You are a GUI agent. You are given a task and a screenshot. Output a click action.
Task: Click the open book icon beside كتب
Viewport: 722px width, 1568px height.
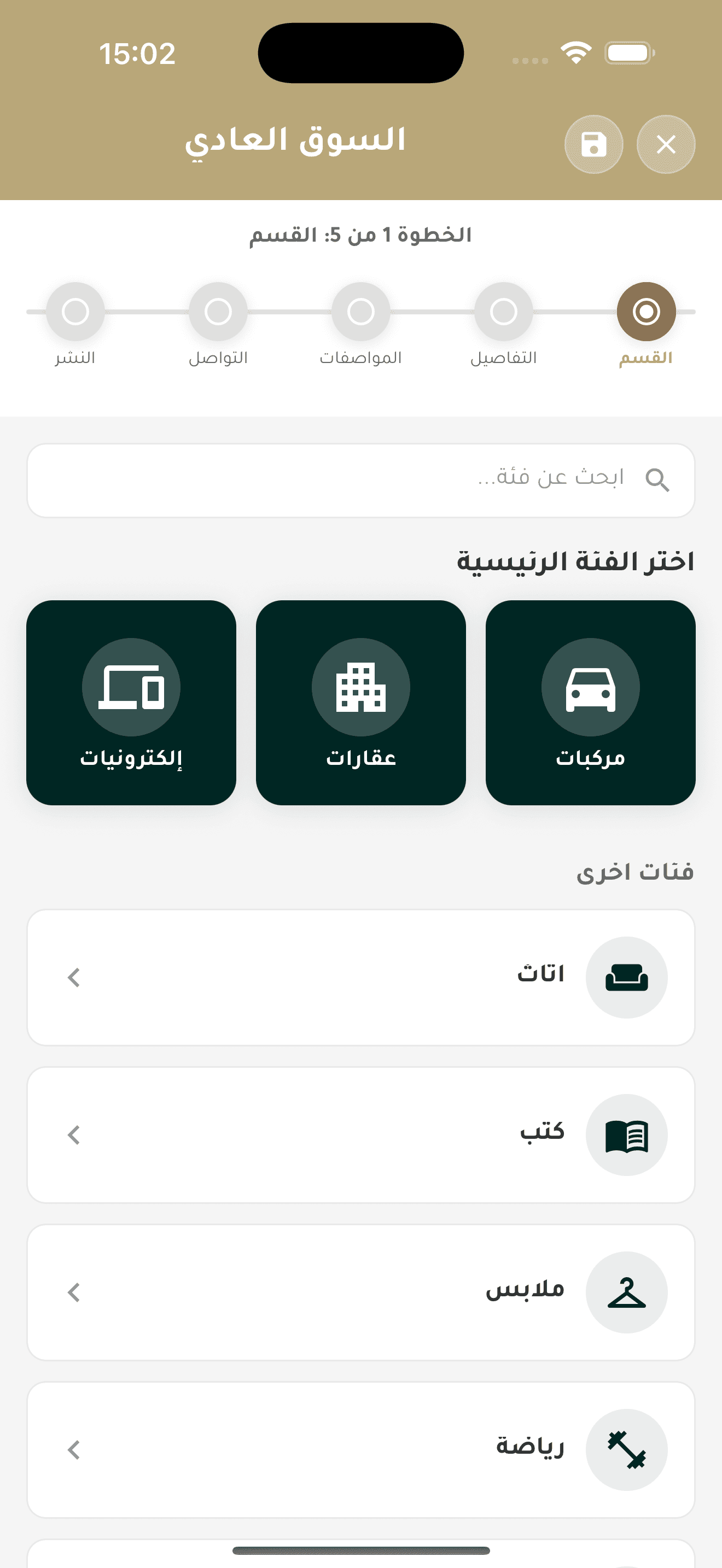click(x=627, y=1133)
